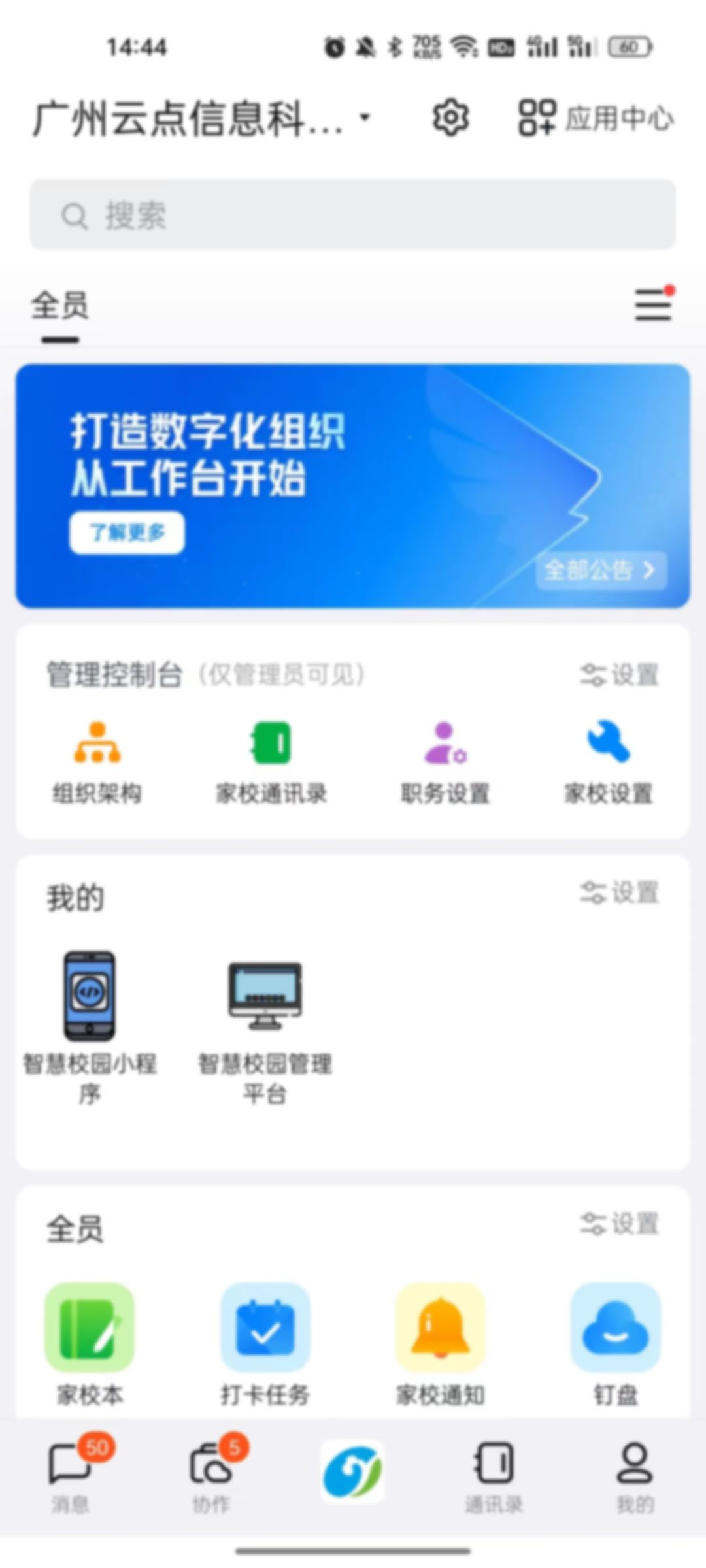Open 组织架构 in management console
This screenshot has height=1568, width=706.
[x=97, y=761]
